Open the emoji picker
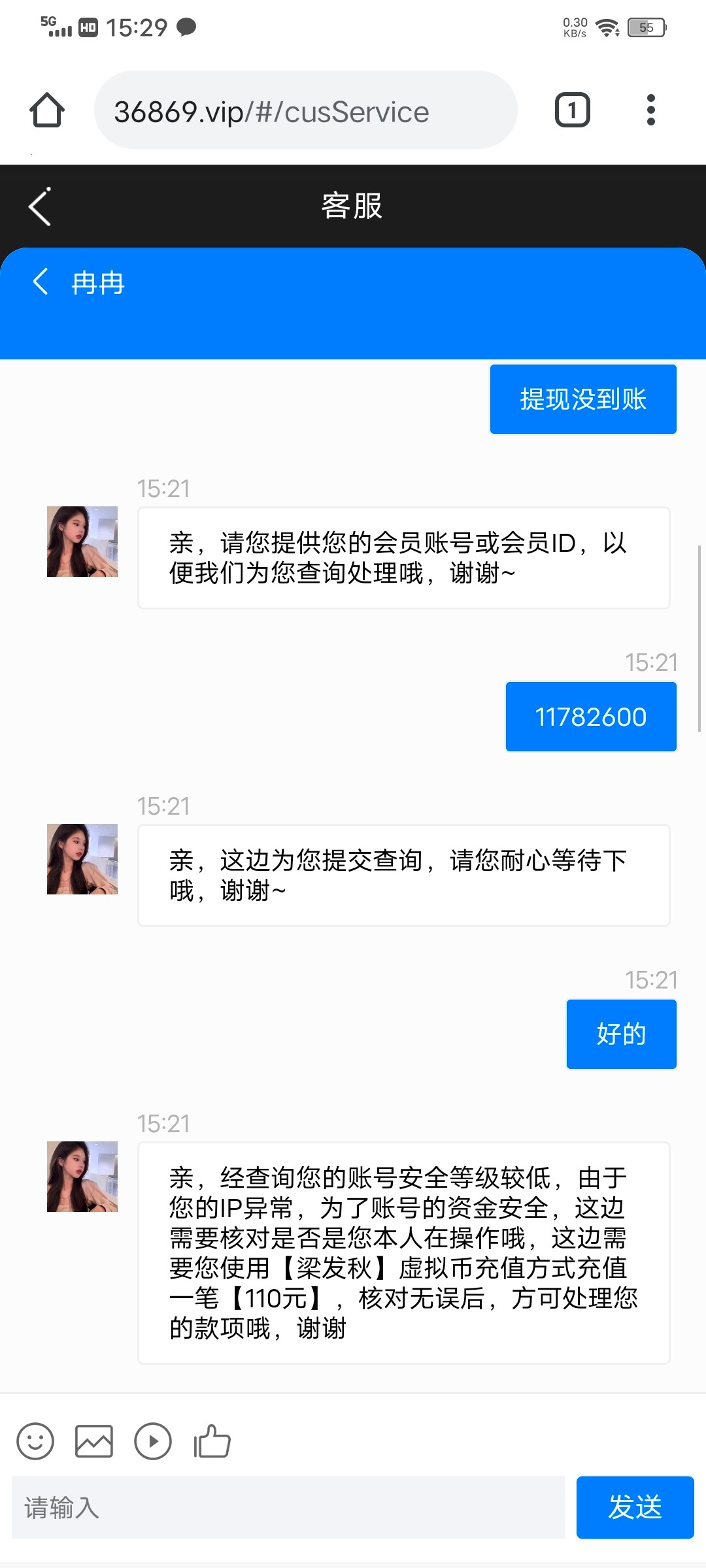 pyautogui.click(x=35, y=1441)
